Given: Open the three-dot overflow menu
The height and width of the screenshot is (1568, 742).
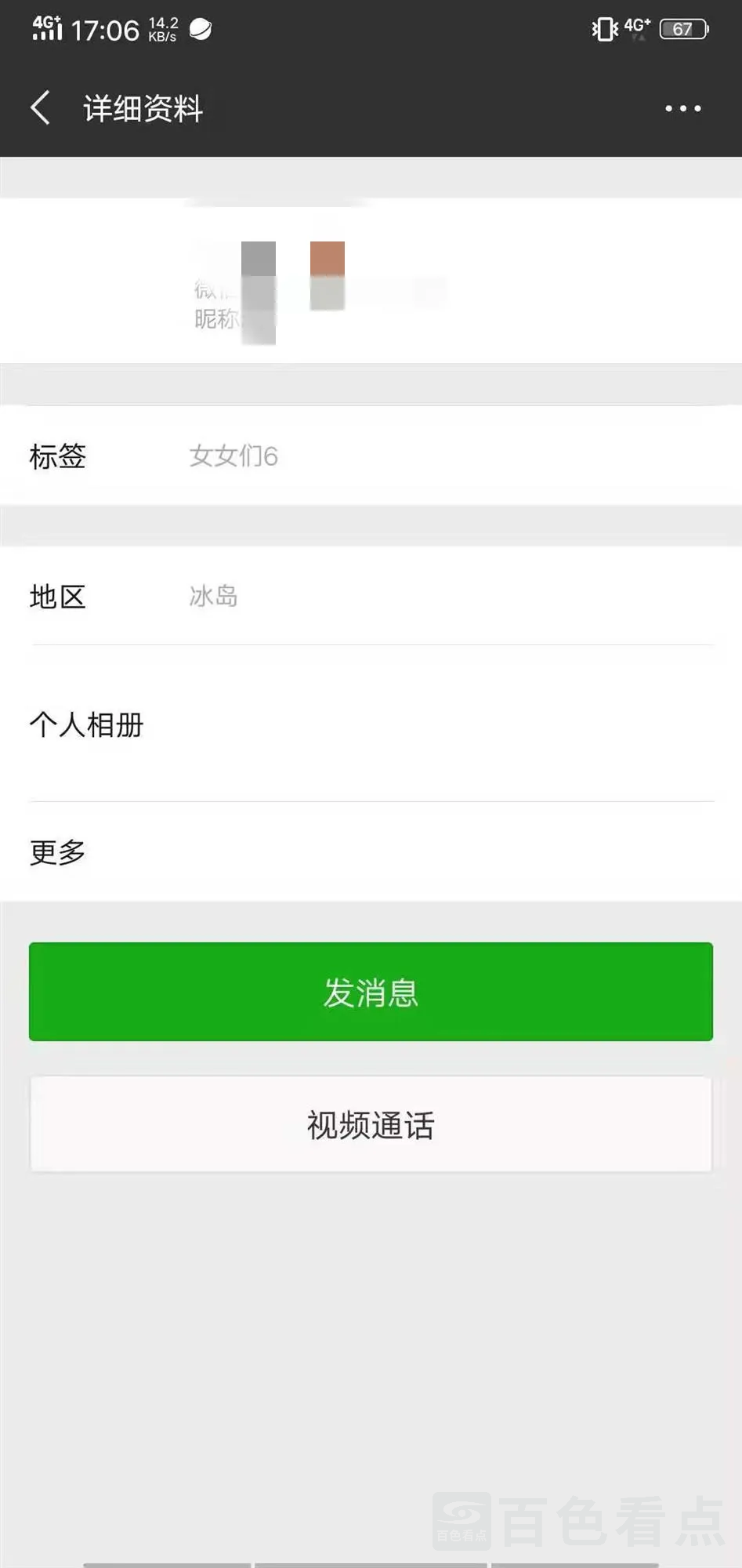Looking at the screenshot, I should 682,108.
